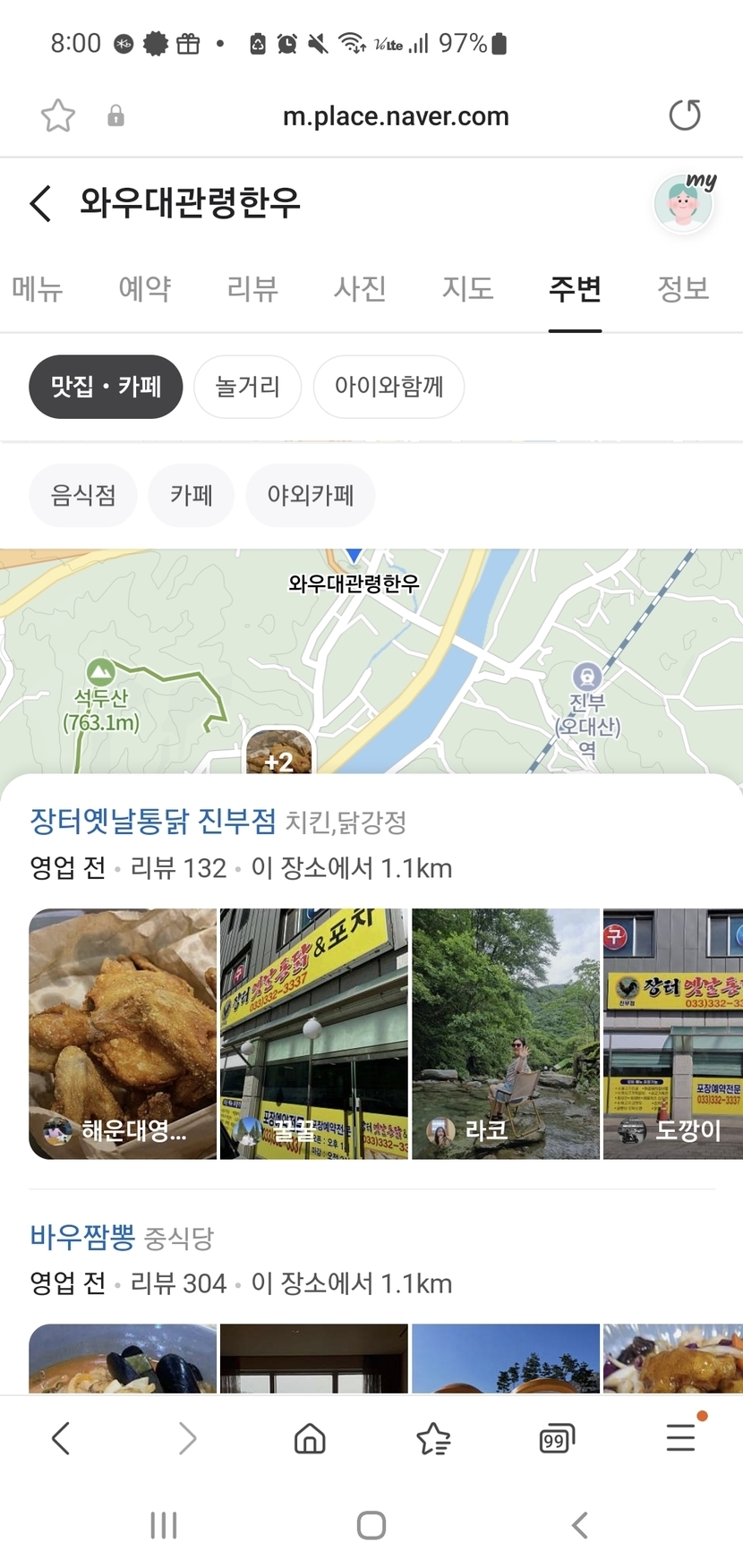This screenshot has height=1568, width=743.
Task: View the fried chicken photo by 해운대영…
Action: [123, 1034]
